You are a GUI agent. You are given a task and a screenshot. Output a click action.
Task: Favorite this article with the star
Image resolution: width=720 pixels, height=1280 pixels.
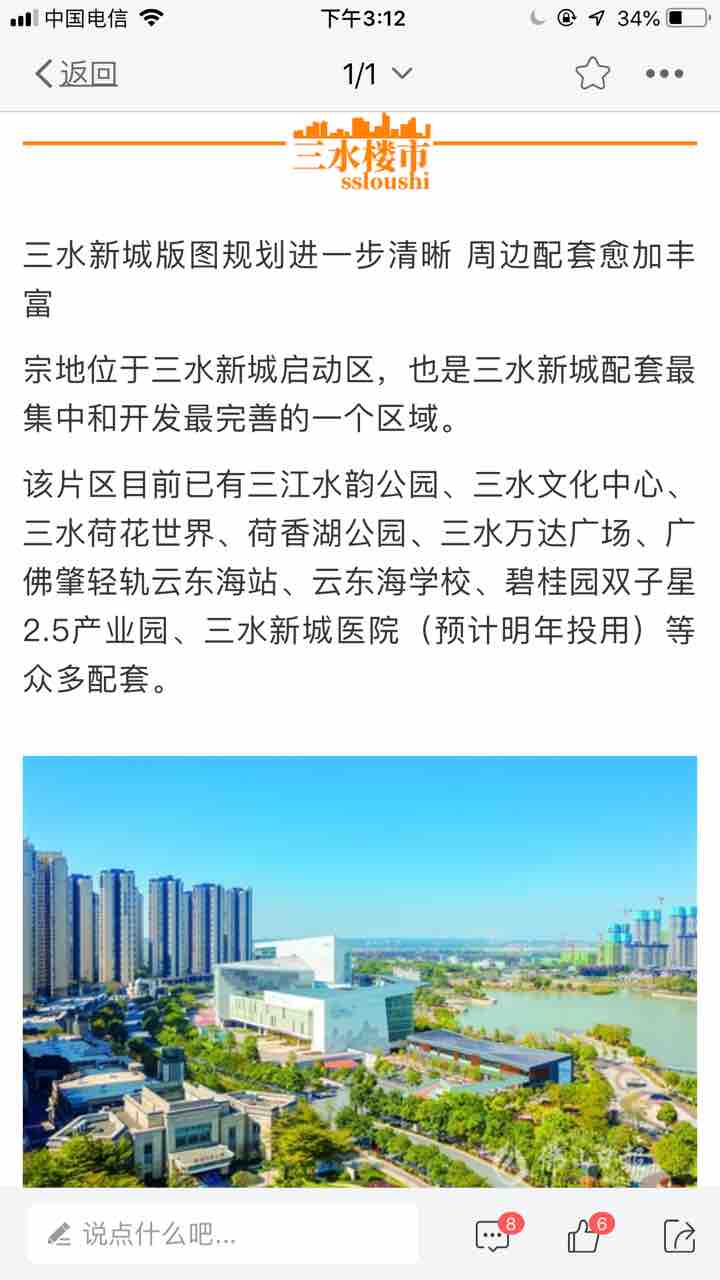point(592,73)
